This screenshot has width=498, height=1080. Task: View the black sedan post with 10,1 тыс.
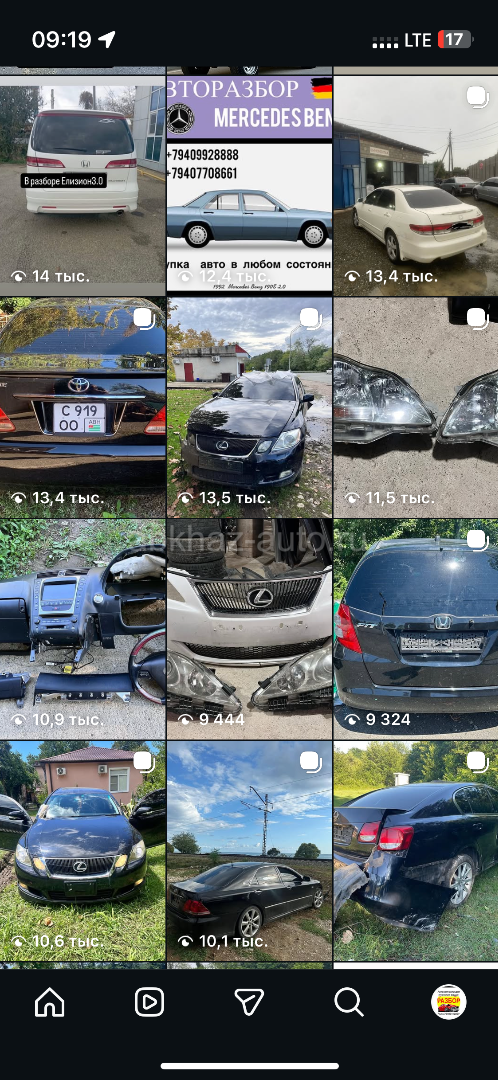click(x=249, y=851)
